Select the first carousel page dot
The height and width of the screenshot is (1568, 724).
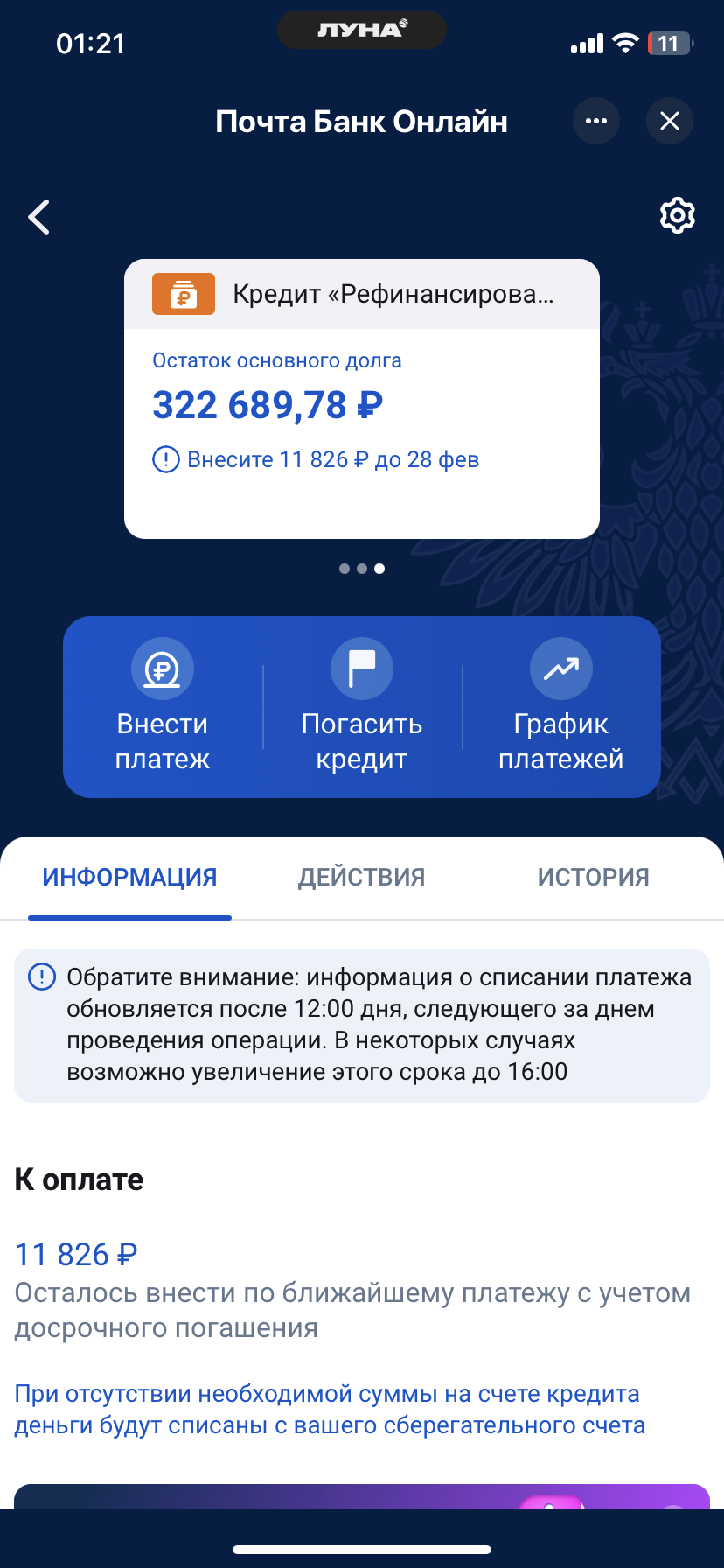tap(344, 569)
